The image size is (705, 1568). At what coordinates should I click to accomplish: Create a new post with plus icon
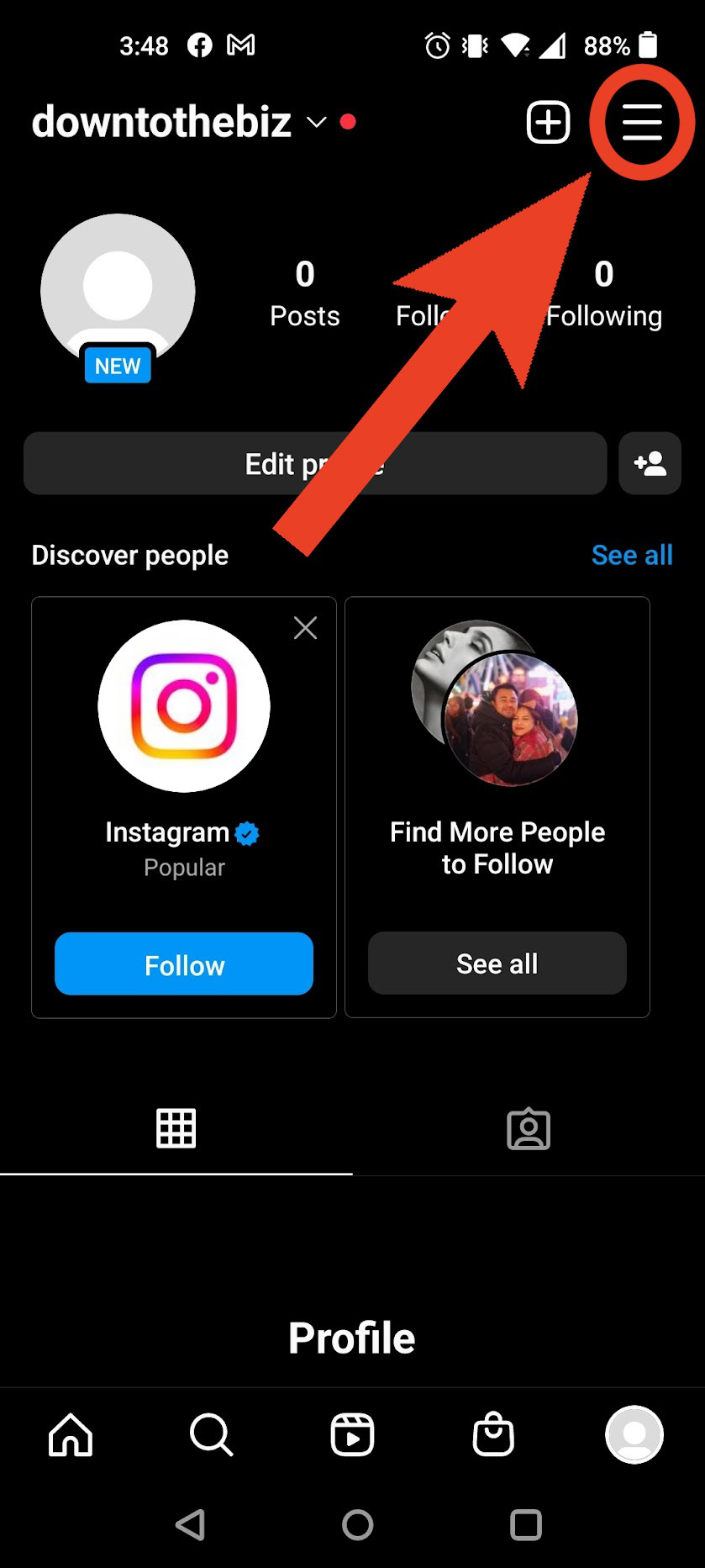[548, 123]
